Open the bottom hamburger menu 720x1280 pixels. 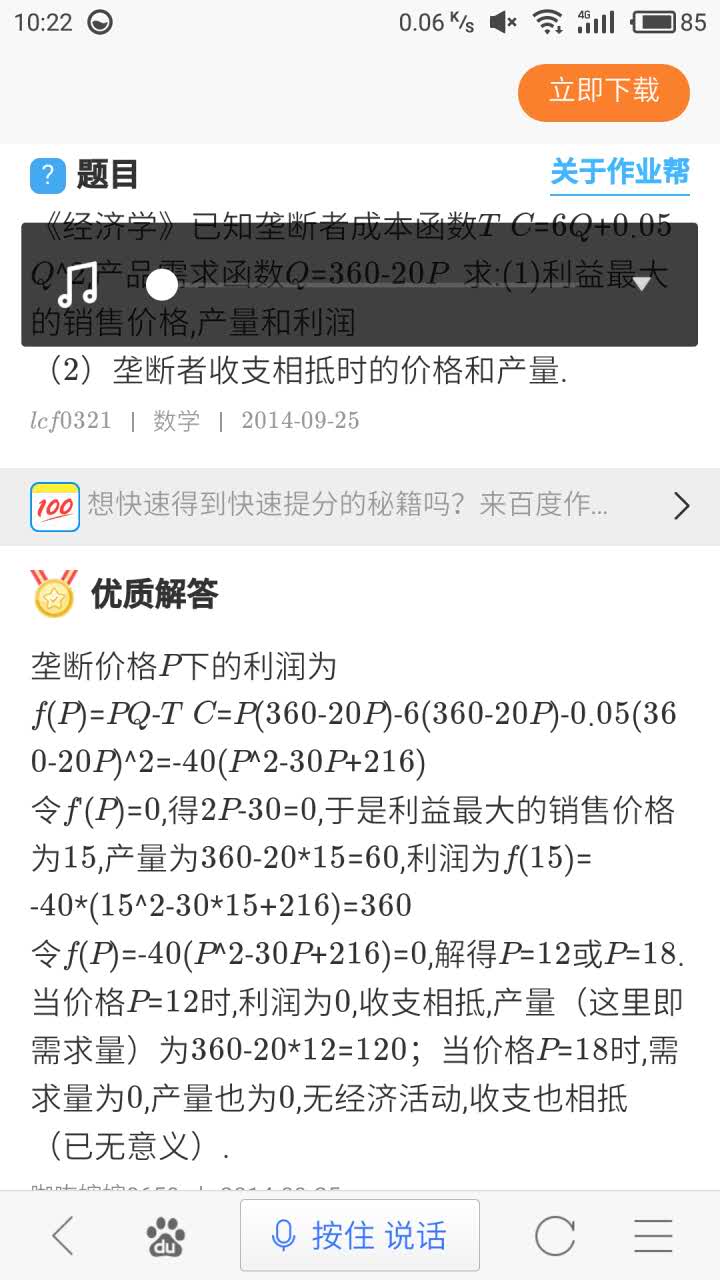click(653, 1237)
